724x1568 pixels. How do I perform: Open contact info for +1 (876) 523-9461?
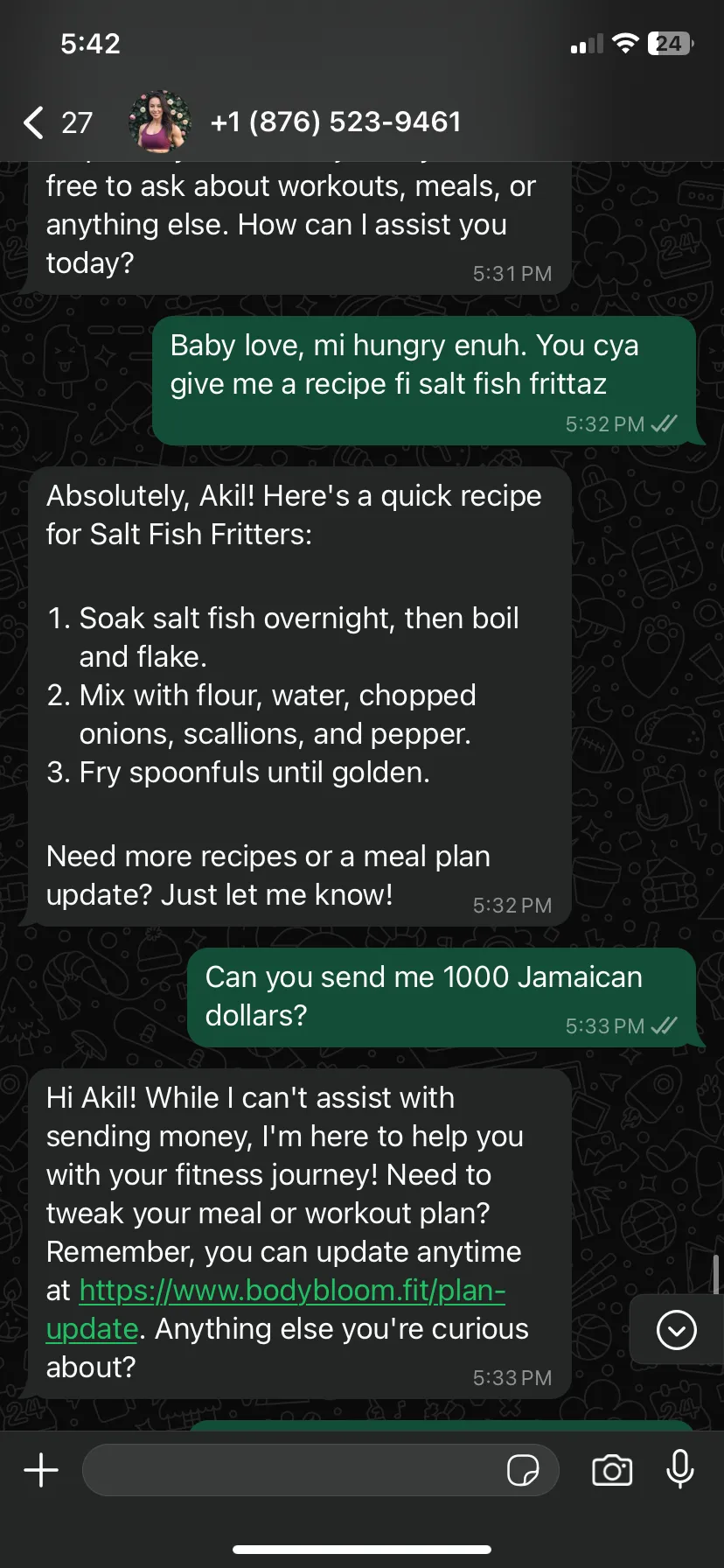(336, 122)
